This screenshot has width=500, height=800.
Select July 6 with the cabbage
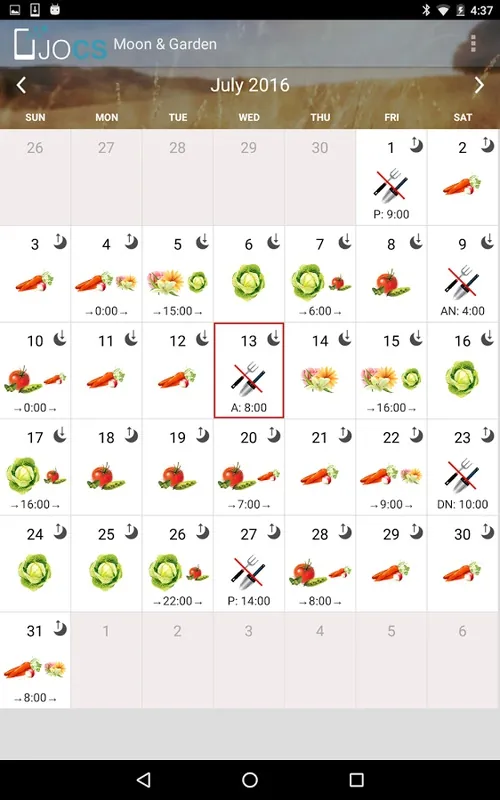click(x=249, y=274)
